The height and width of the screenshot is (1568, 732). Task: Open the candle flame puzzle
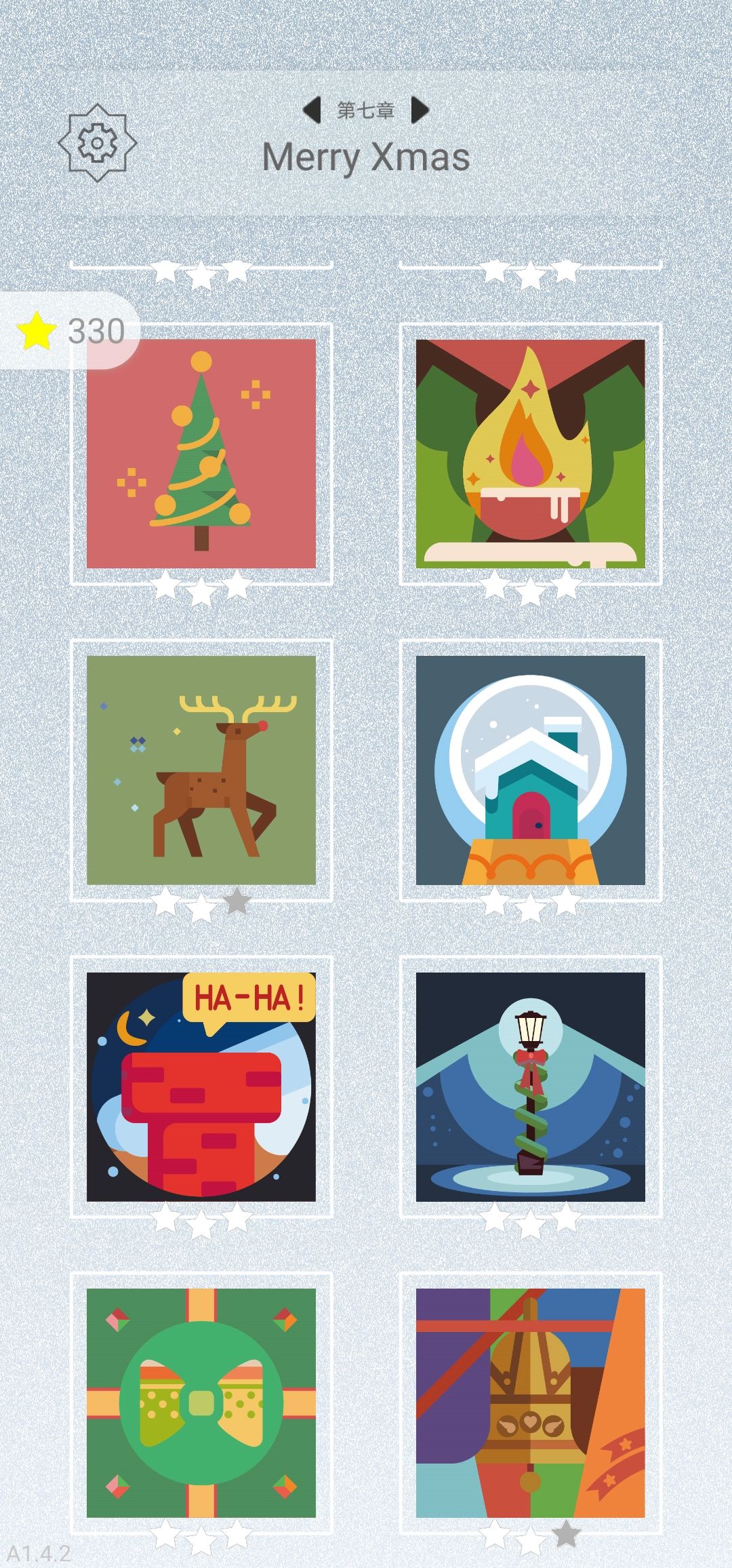(x=531, y=454)
